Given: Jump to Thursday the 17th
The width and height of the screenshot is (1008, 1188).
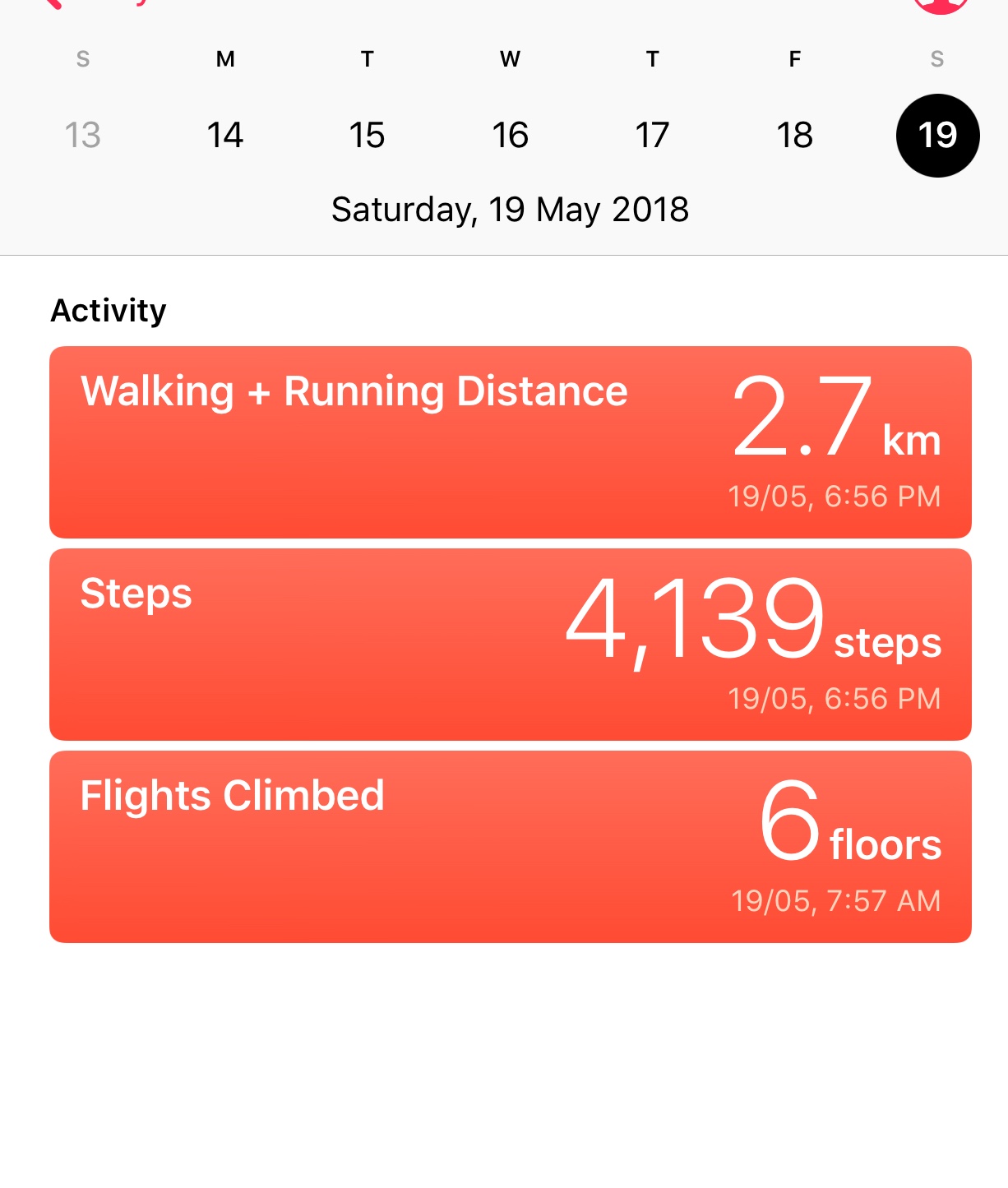Looking at the screenshot, I should pyautogui.click(x=652, y=136).
